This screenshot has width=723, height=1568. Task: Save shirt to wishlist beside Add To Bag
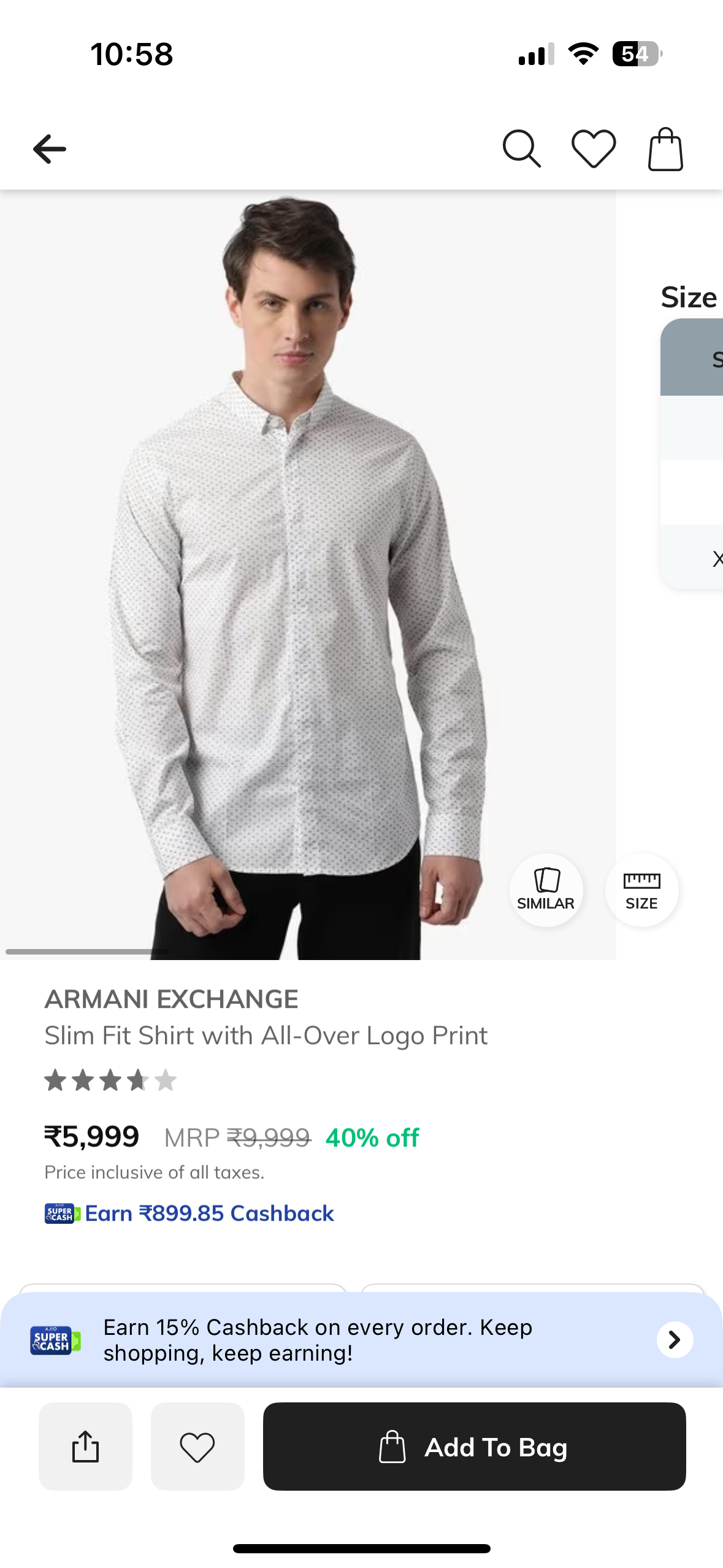tap(197, 1447)
